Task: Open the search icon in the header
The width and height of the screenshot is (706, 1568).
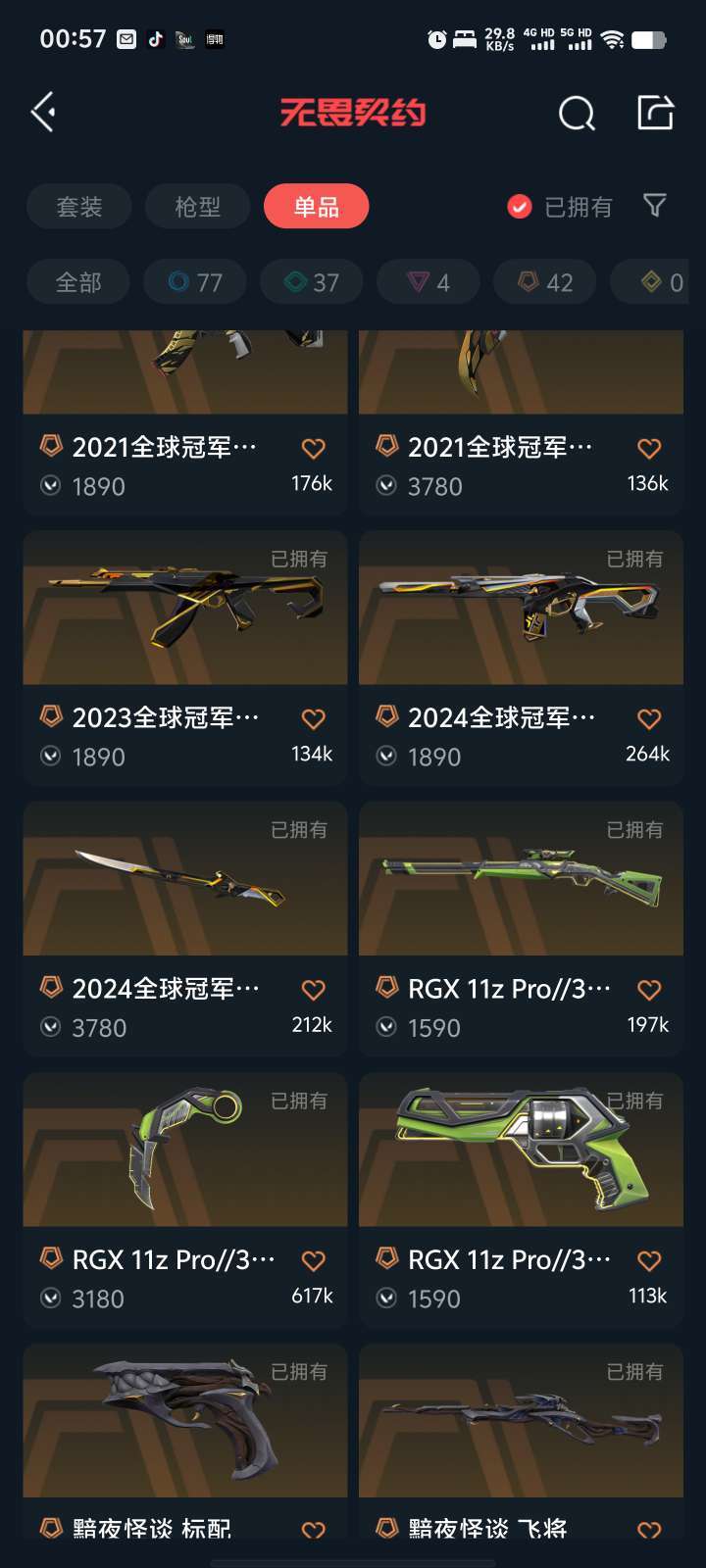Action: click(x=577, y=114)
